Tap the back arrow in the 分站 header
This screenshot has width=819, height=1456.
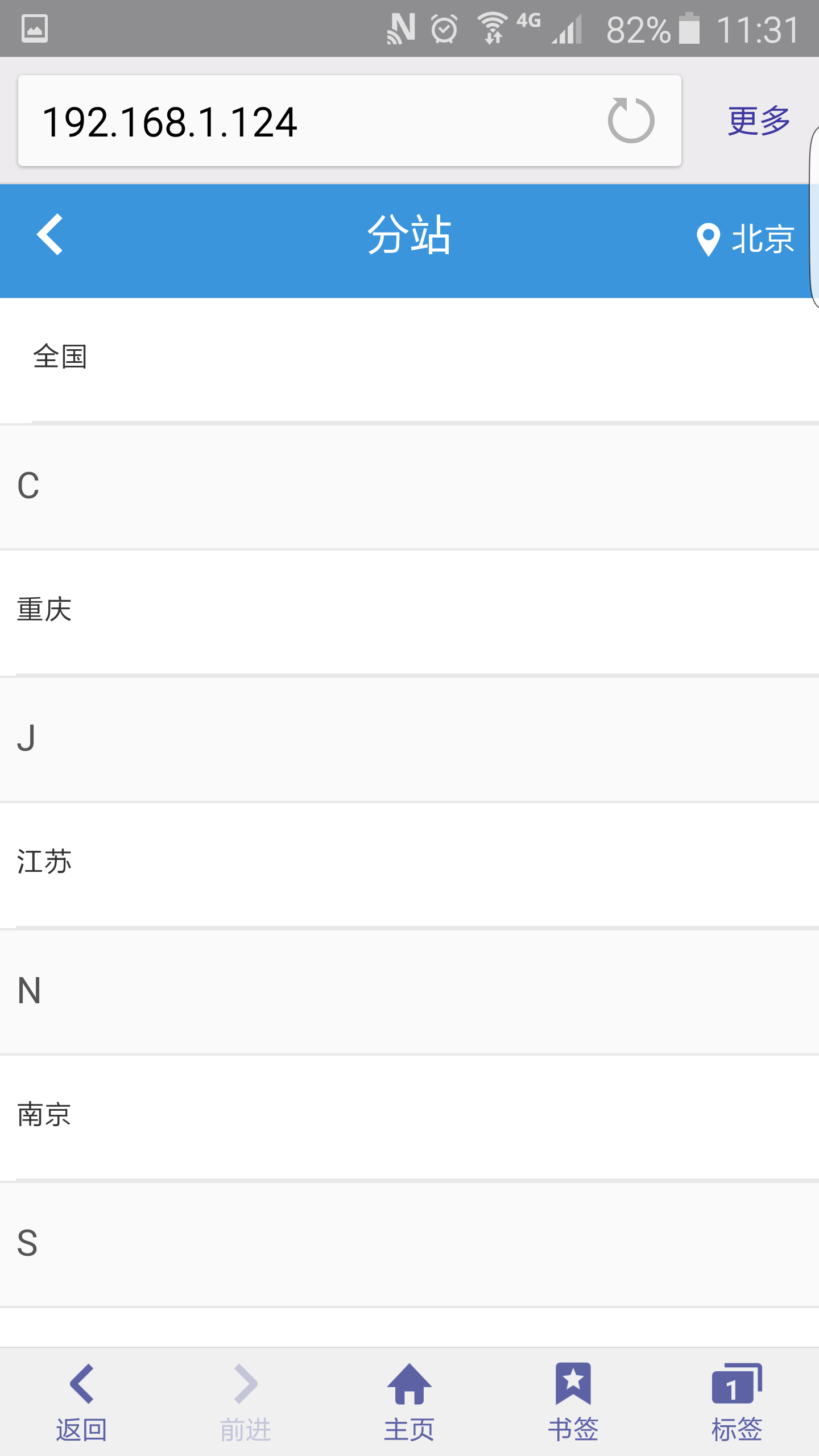[50, 235]
